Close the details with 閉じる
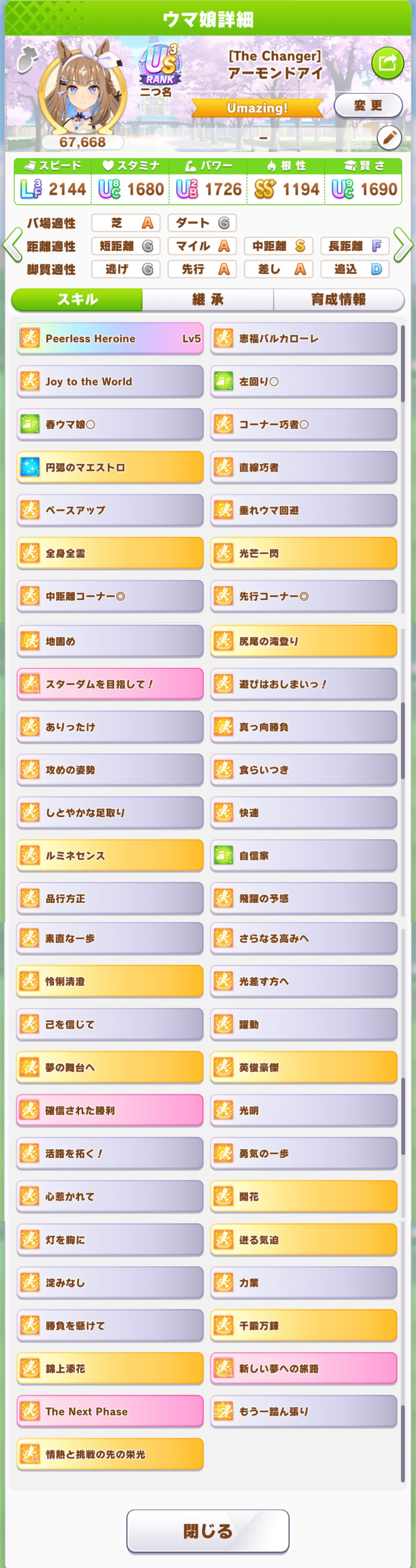Viewport: 416px width, 1568px height. coord(208,1530)
